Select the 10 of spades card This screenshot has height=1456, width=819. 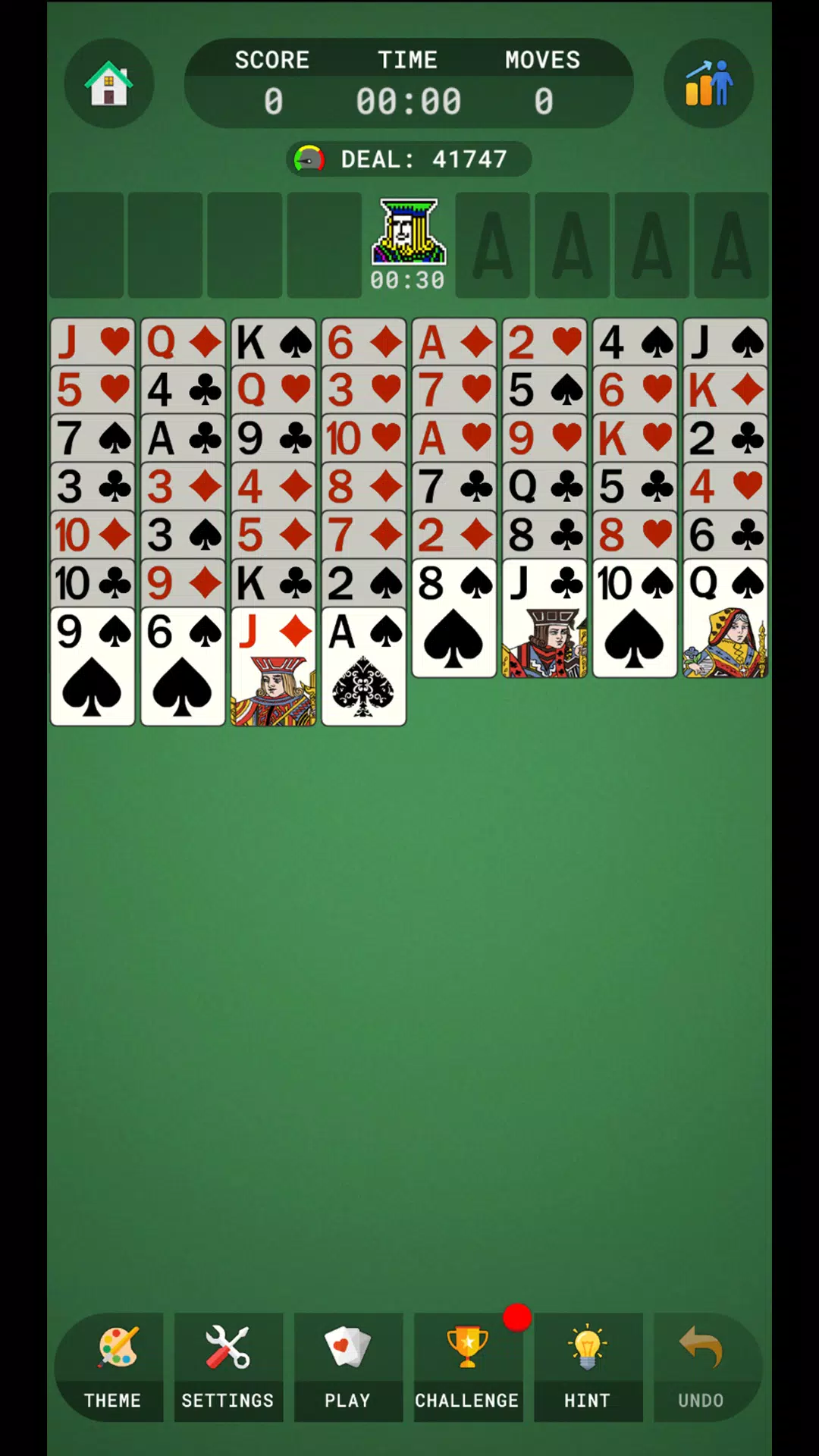coord(635,618)
